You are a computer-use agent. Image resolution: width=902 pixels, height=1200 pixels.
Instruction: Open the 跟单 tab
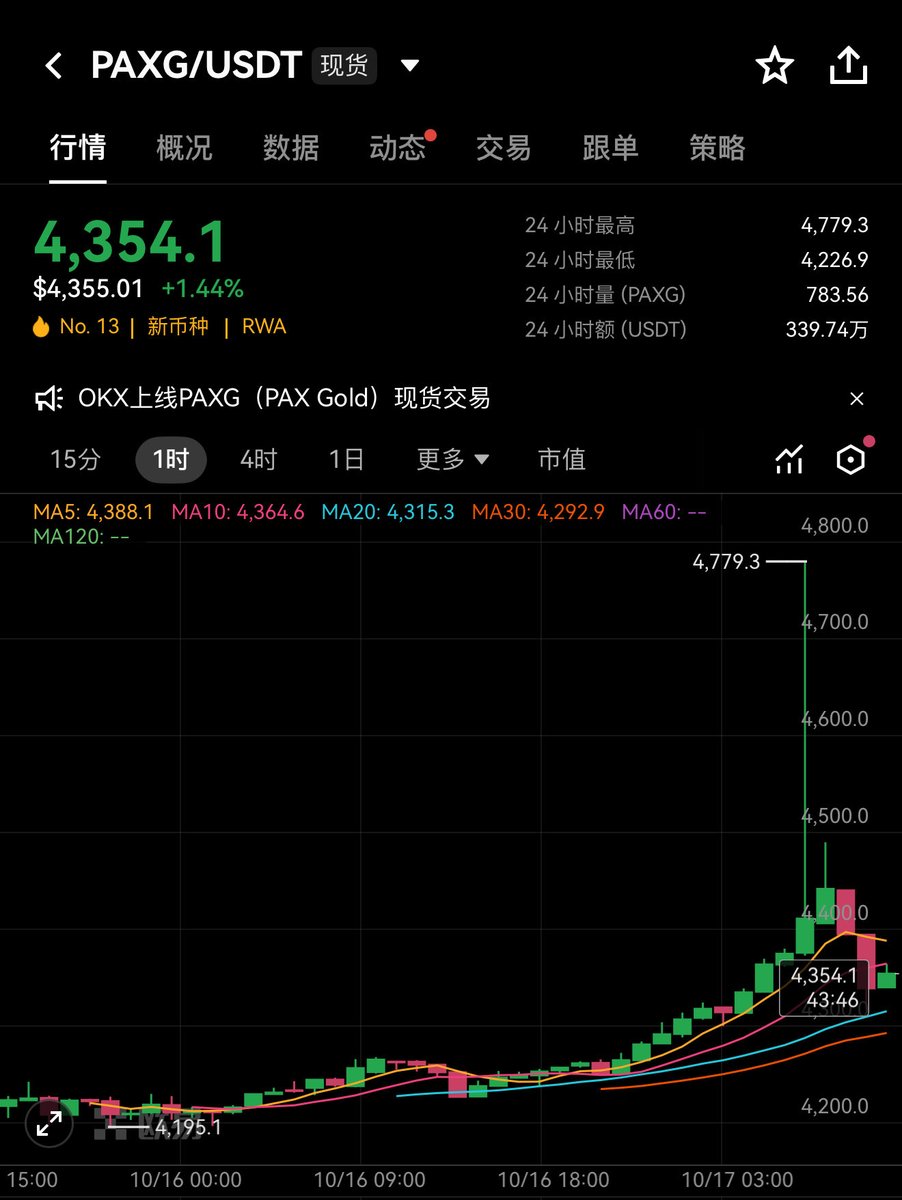click(x=610, y=148)
